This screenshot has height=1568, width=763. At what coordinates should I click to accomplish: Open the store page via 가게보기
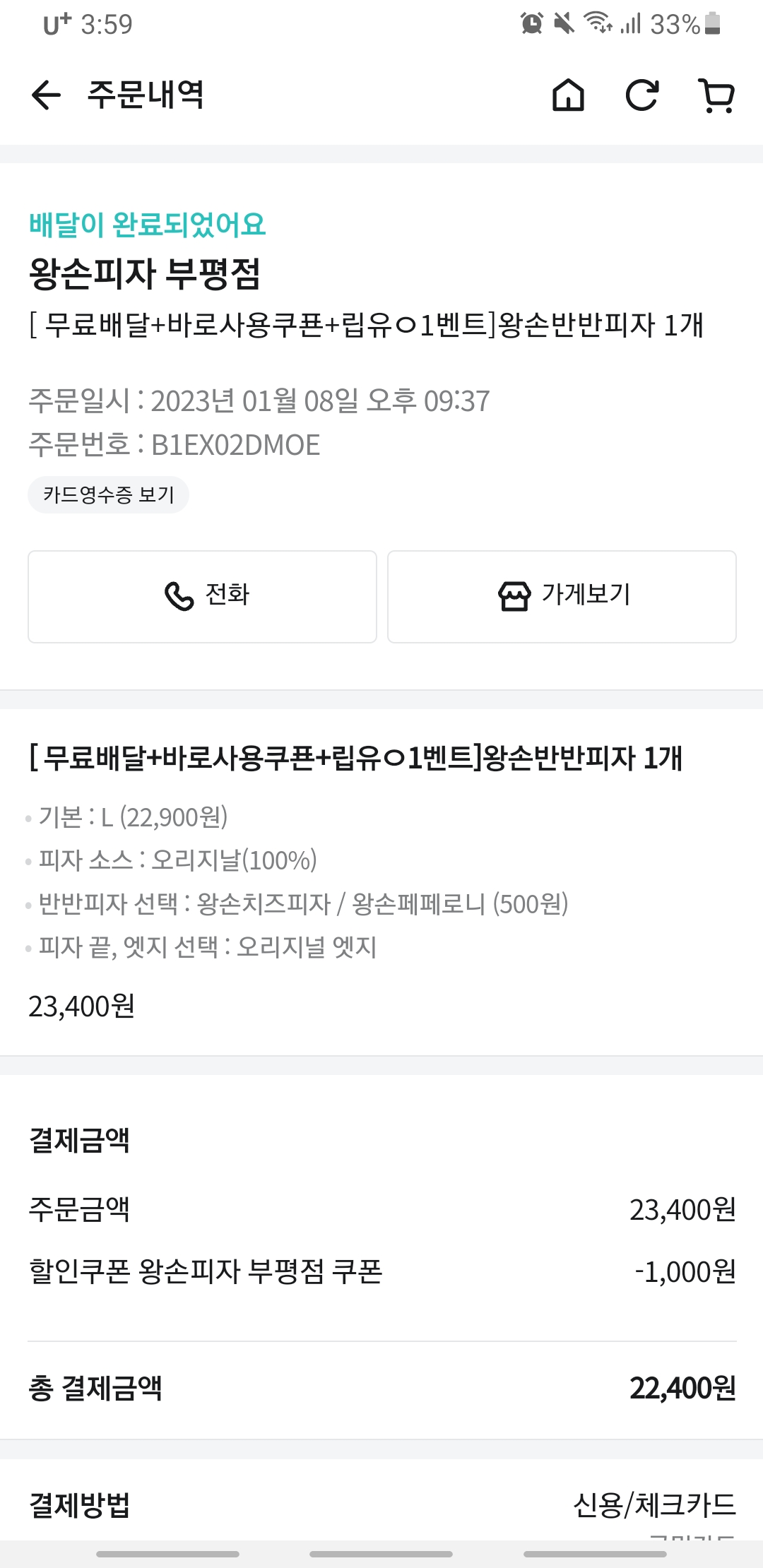pyautogui.click(x=562, y=596)
